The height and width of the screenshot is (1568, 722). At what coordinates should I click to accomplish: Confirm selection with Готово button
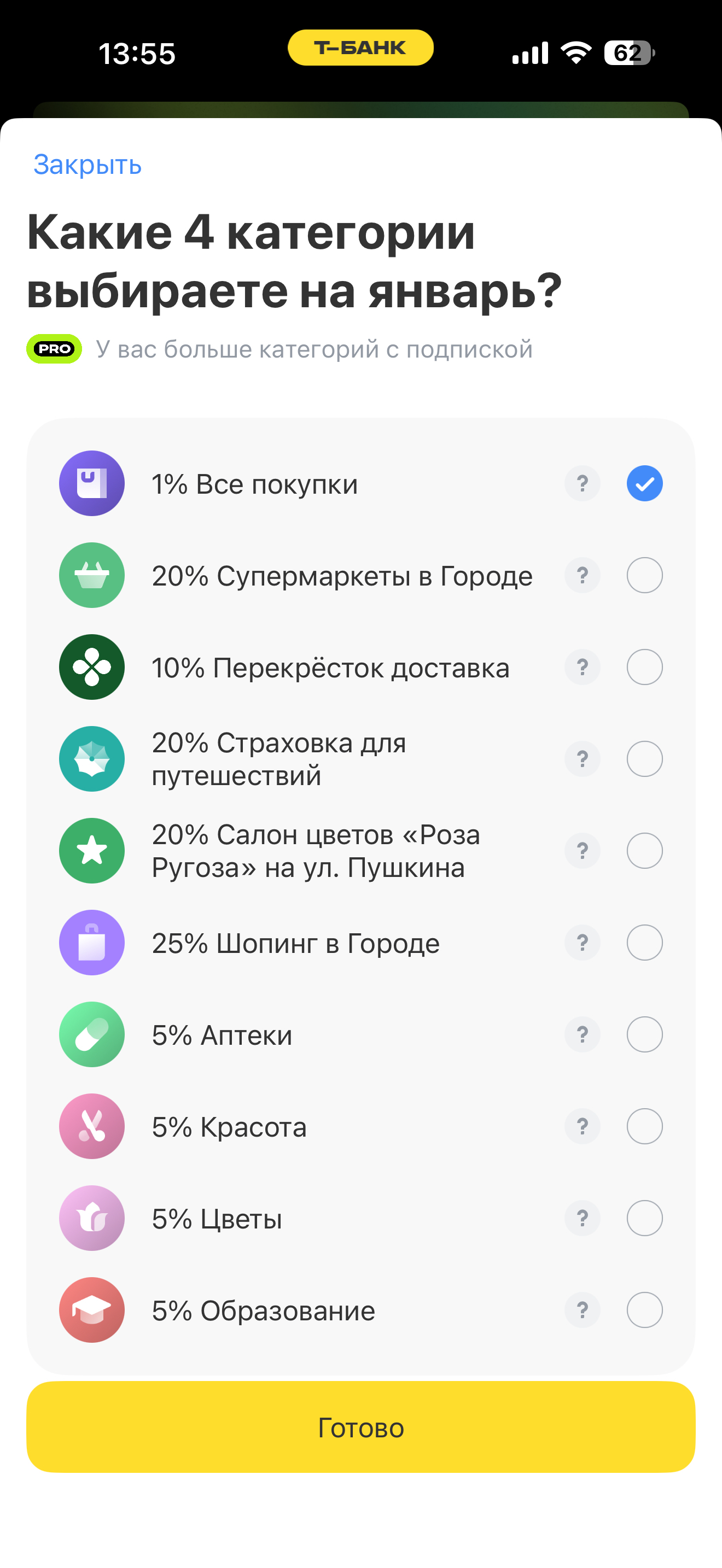coord(361,1427)
